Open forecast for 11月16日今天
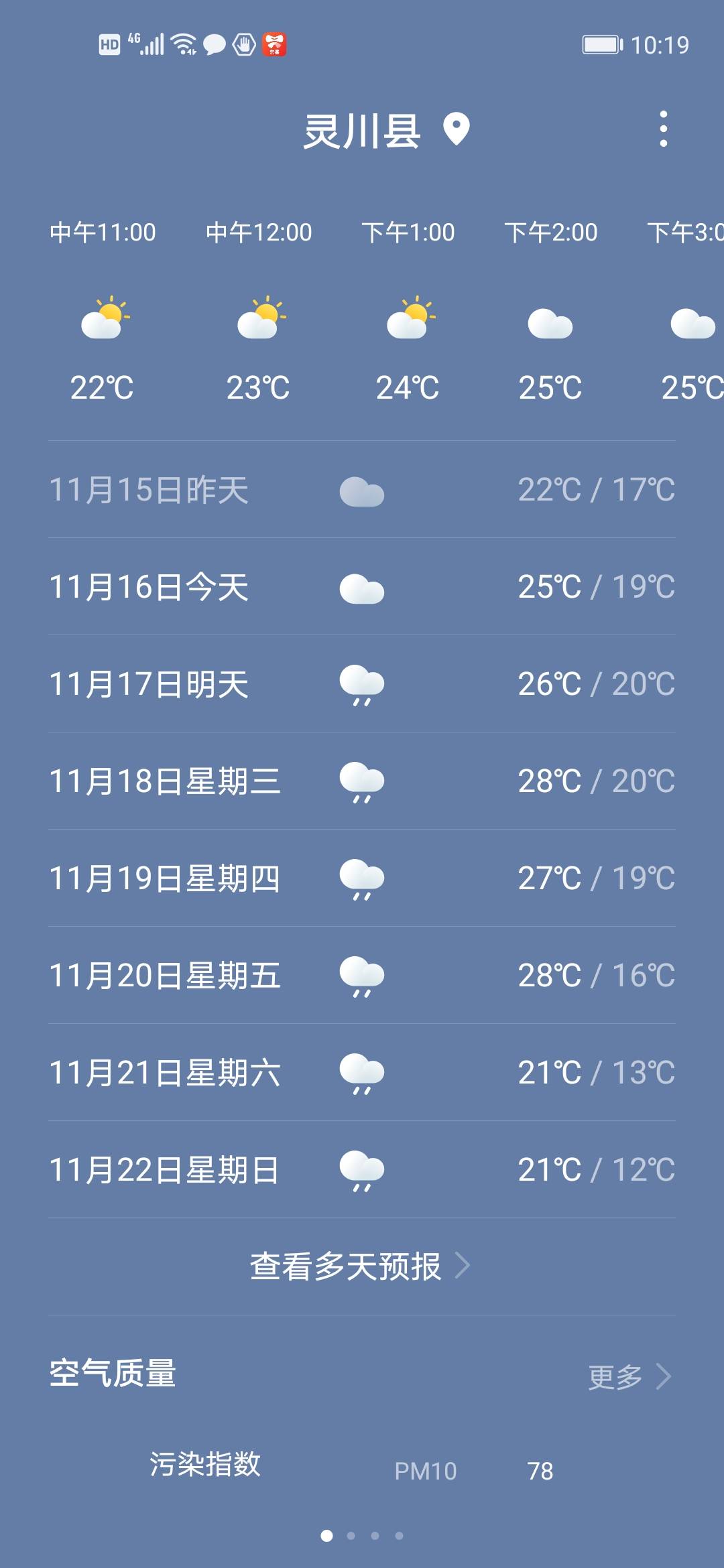This screenshot has height=1568, width=724. [x=362, y=586]
